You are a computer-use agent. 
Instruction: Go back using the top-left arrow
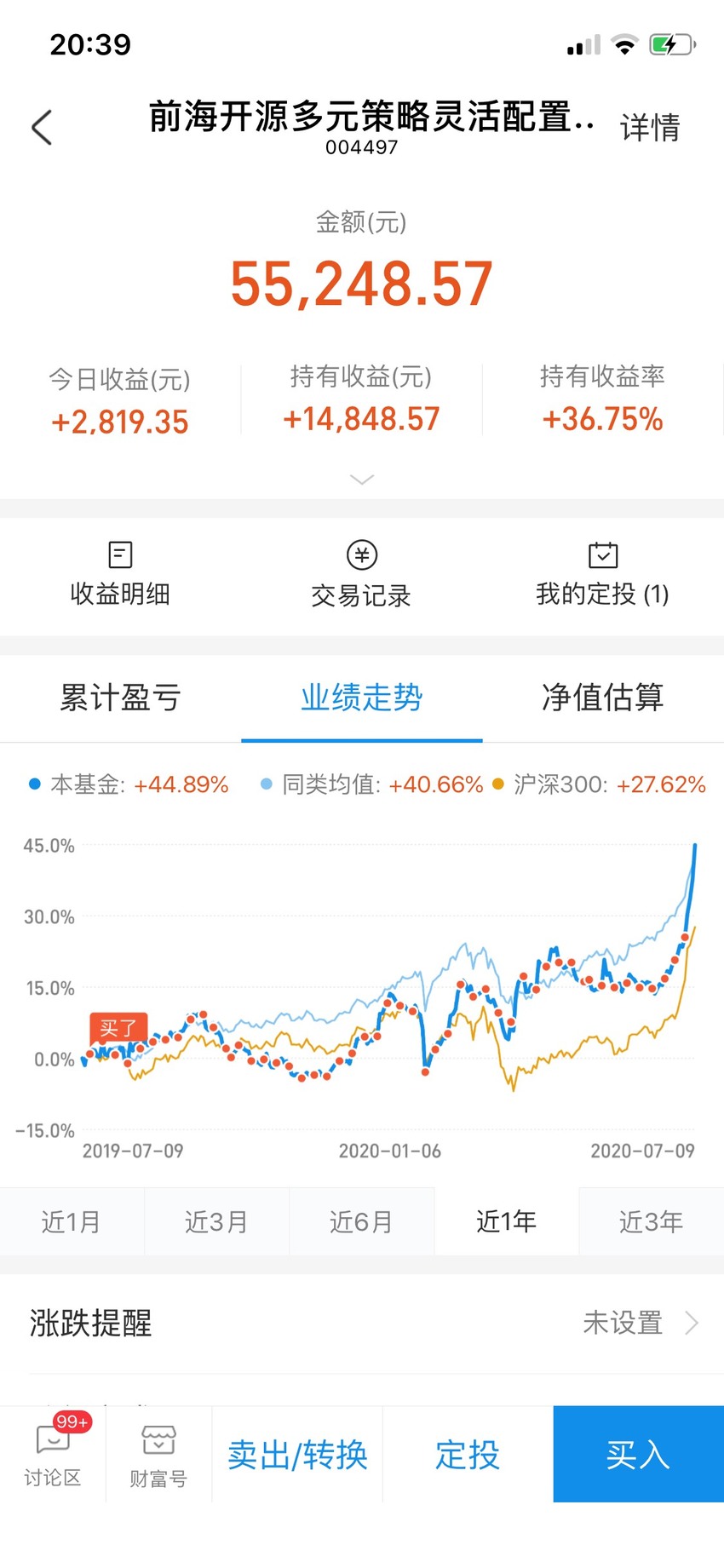(42, 128)
